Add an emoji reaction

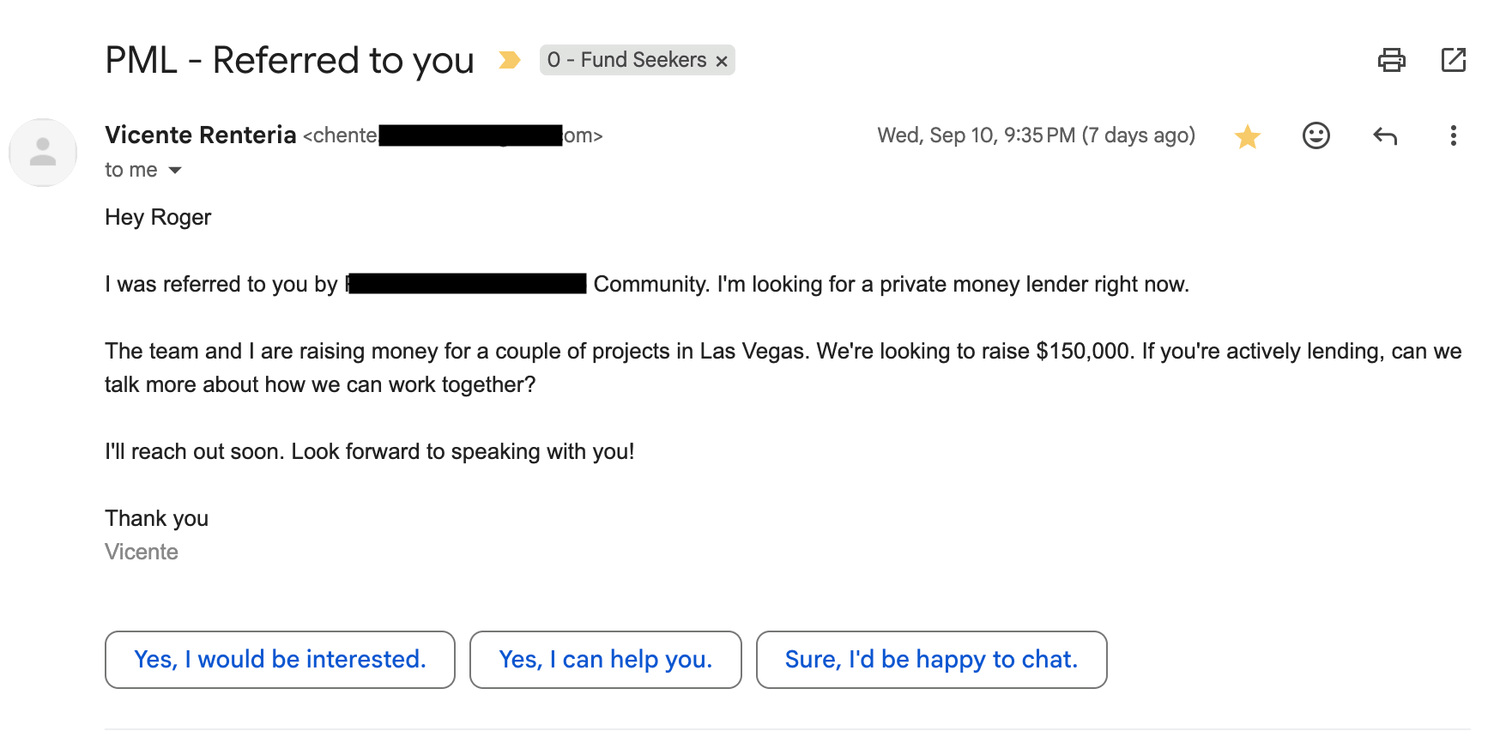1316,135
